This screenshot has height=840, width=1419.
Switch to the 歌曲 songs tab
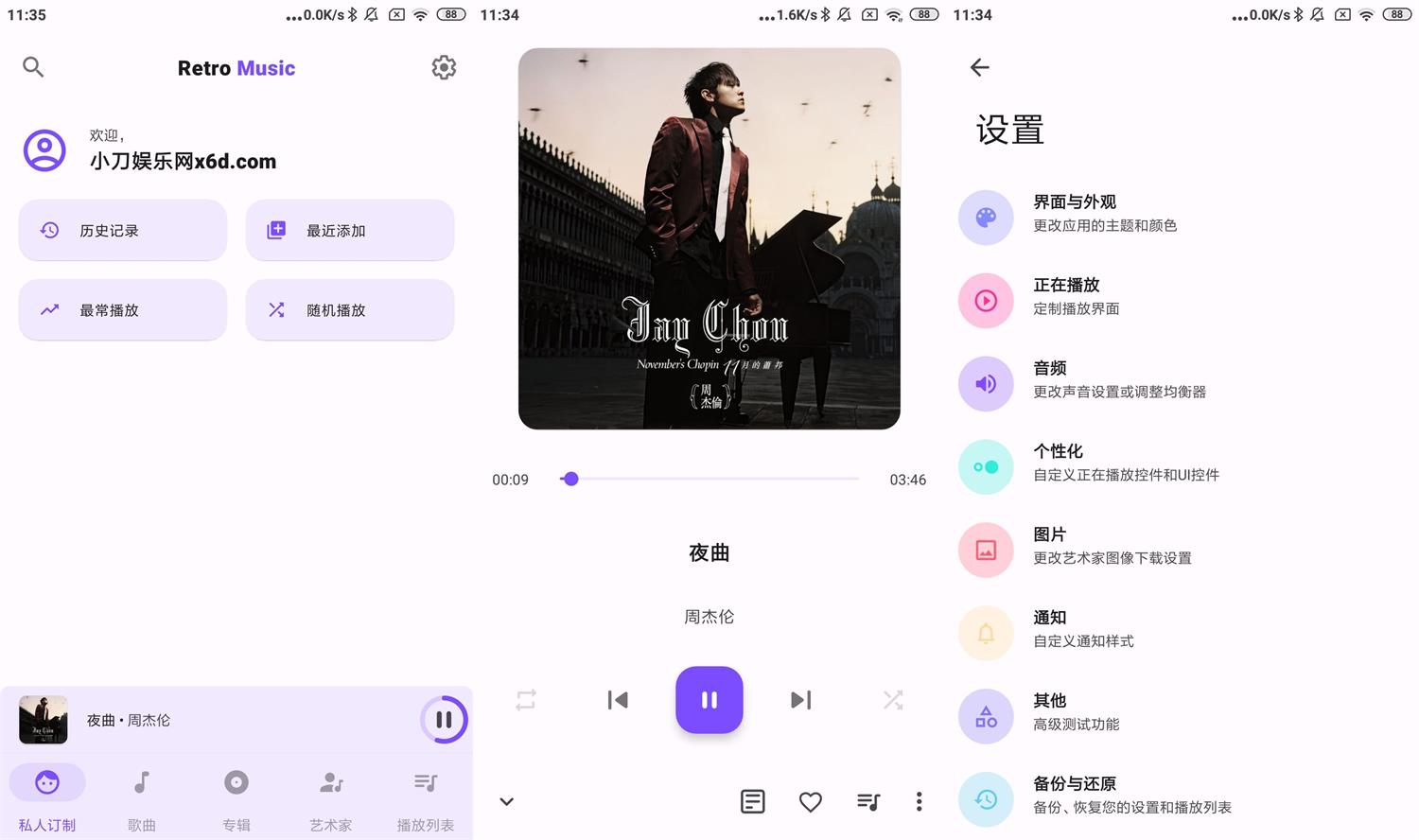tap(142, 799)
